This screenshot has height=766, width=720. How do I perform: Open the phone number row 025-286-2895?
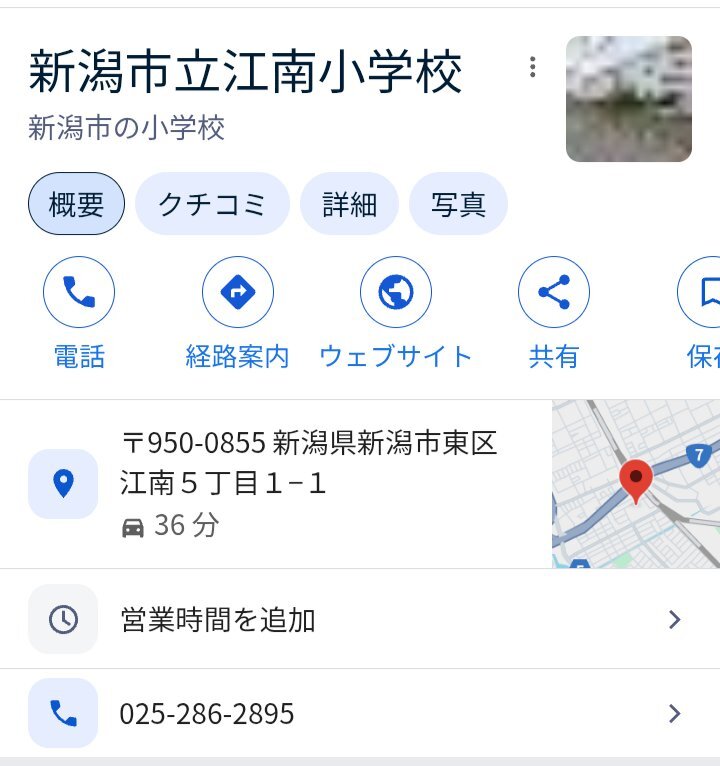pyautogui.click(x=360, y=714)
